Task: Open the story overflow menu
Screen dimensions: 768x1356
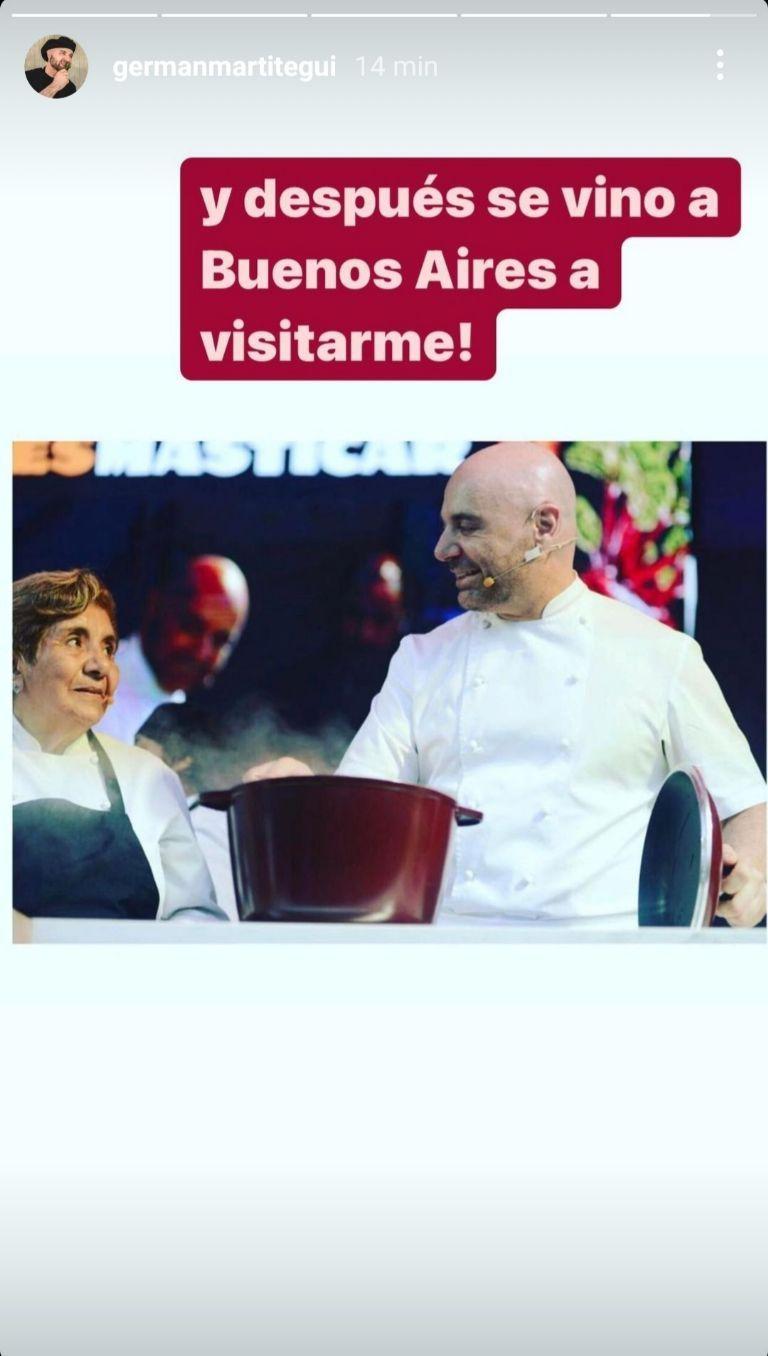Action: pos(719,66)
